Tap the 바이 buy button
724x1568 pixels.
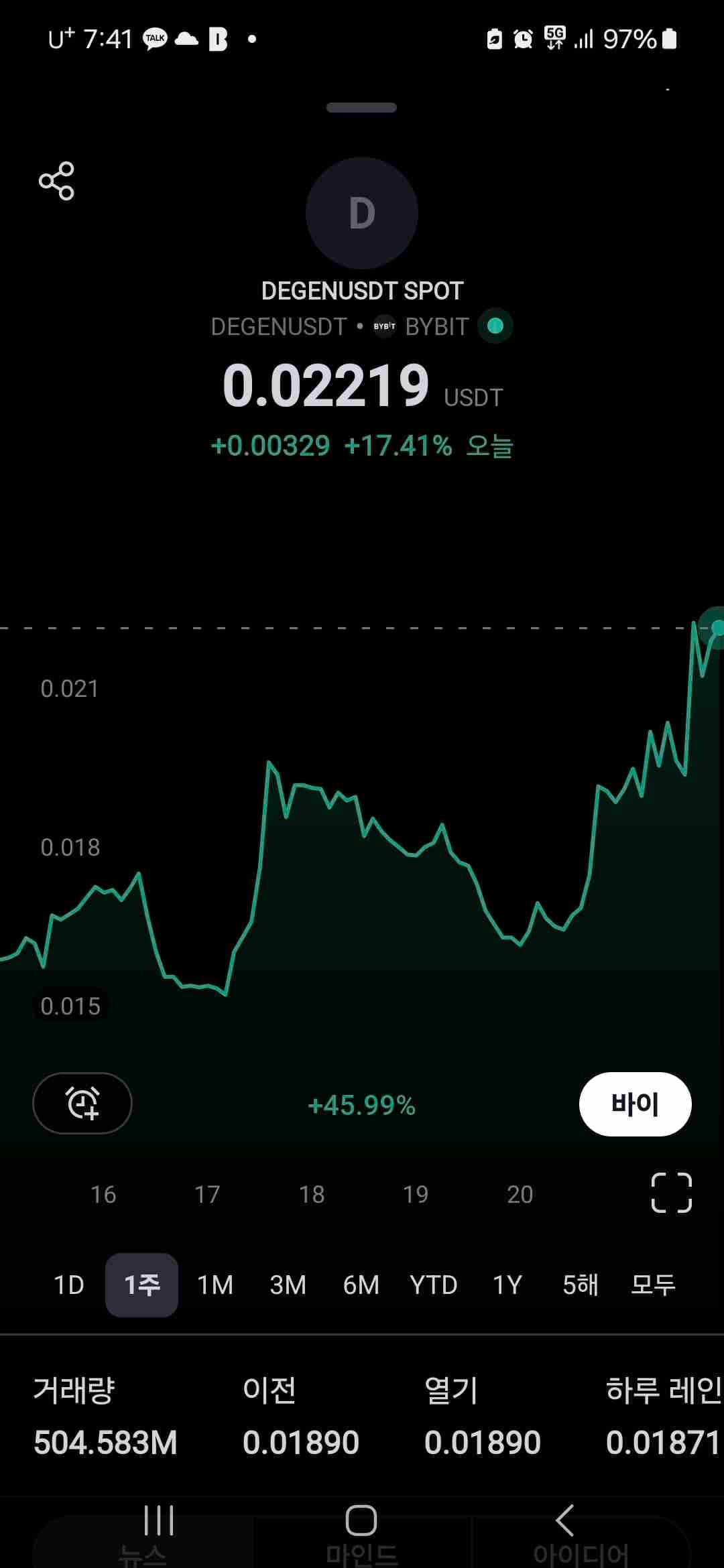click(x=635, y=1104)
